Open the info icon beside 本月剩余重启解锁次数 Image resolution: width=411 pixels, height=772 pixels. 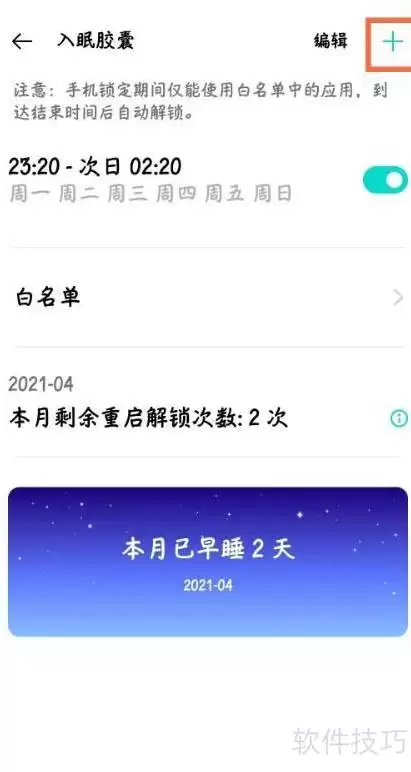(399, 419)
